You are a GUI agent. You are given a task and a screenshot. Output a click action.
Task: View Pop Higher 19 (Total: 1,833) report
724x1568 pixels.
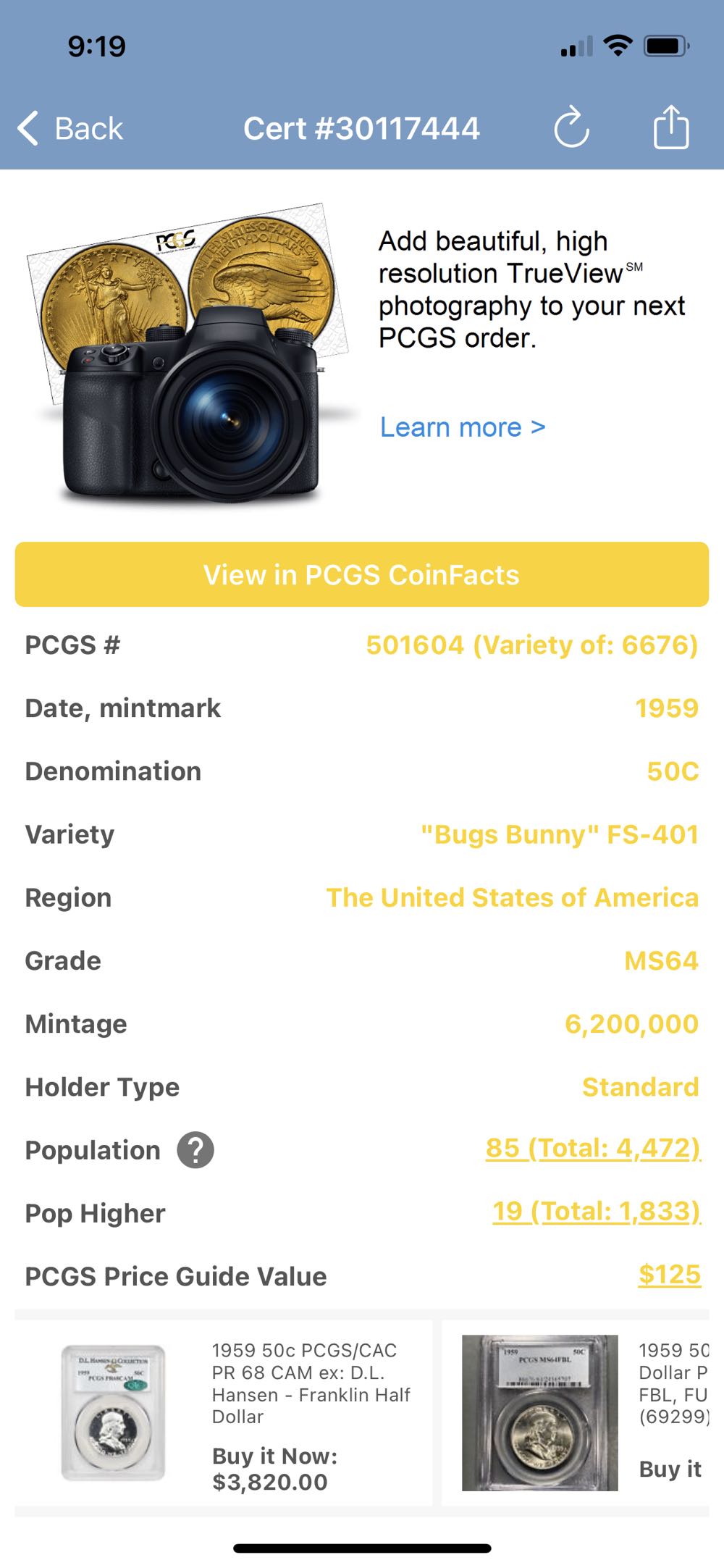tap(596, 1212)
